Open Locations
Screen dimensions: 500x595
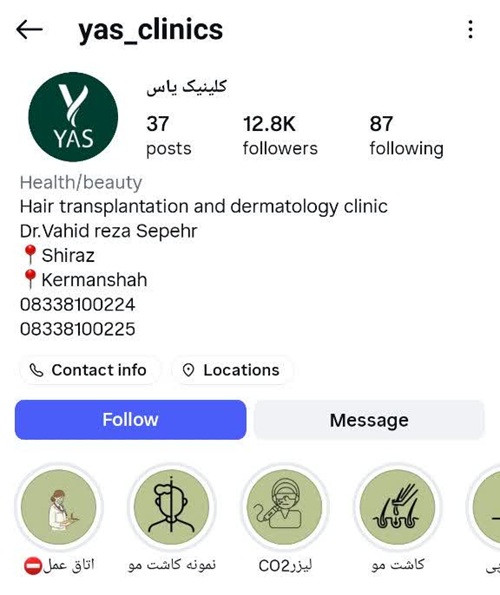pos(232,370)
